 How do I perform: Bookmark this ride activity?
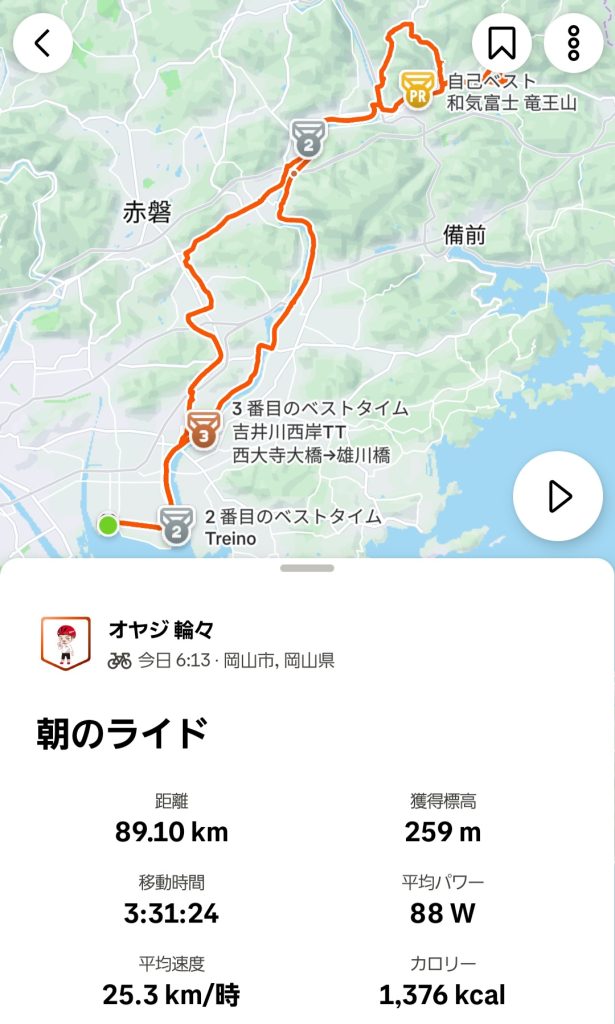(x=501, y=43)
